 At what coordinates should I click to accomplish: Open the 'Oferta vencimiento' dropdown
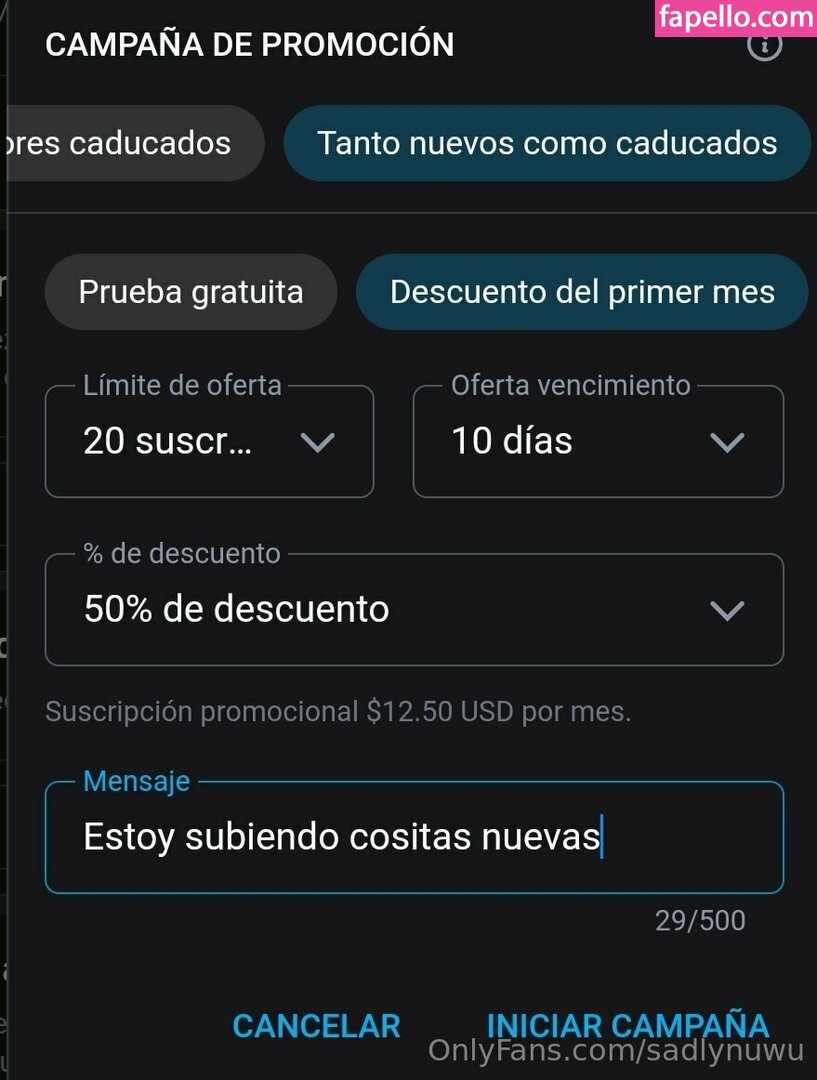(598, 441)
